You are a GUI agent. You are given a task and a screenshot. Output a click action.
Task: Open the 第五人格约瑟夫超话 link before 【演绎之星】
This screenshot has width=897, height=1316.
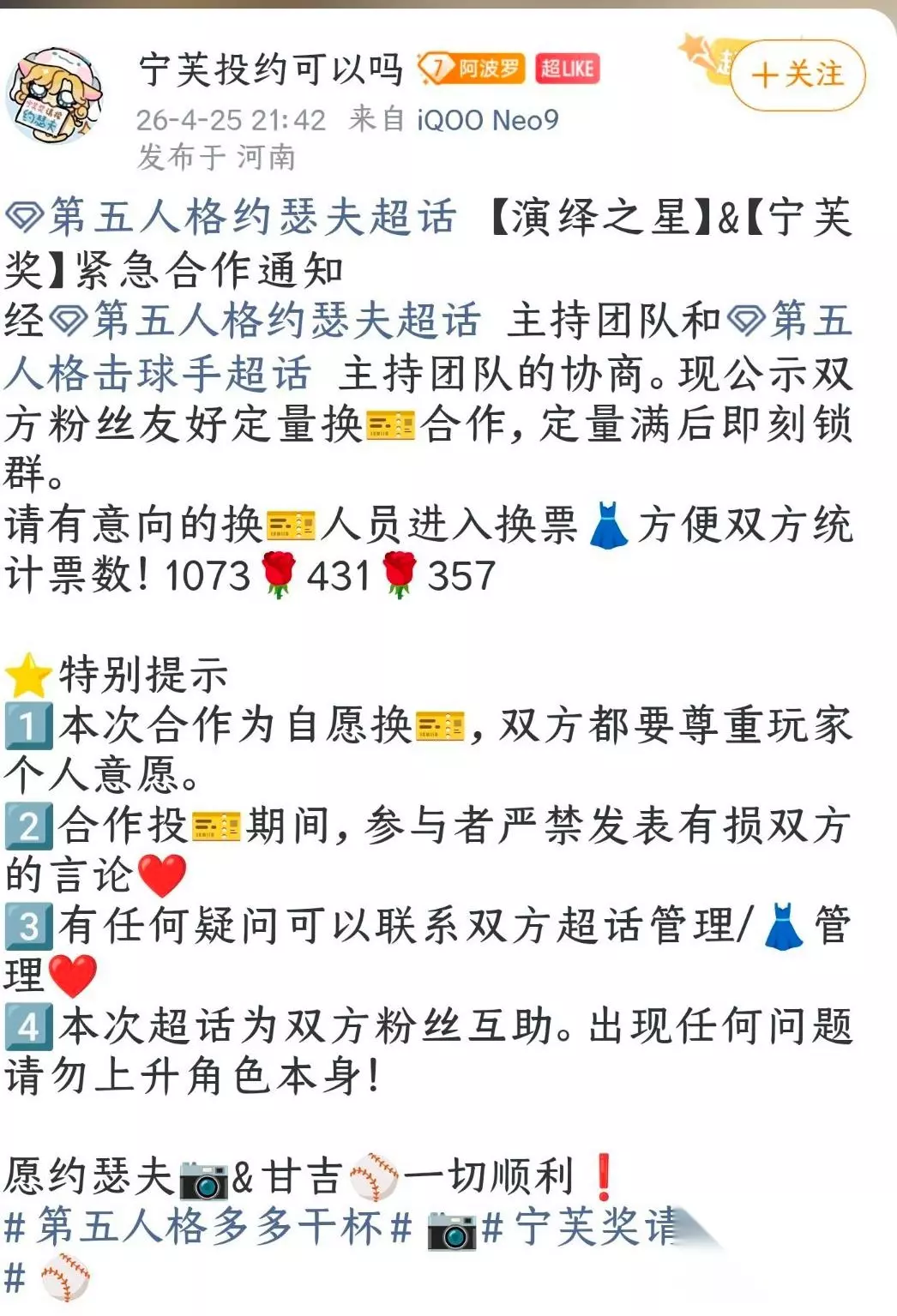click(232, 216)
